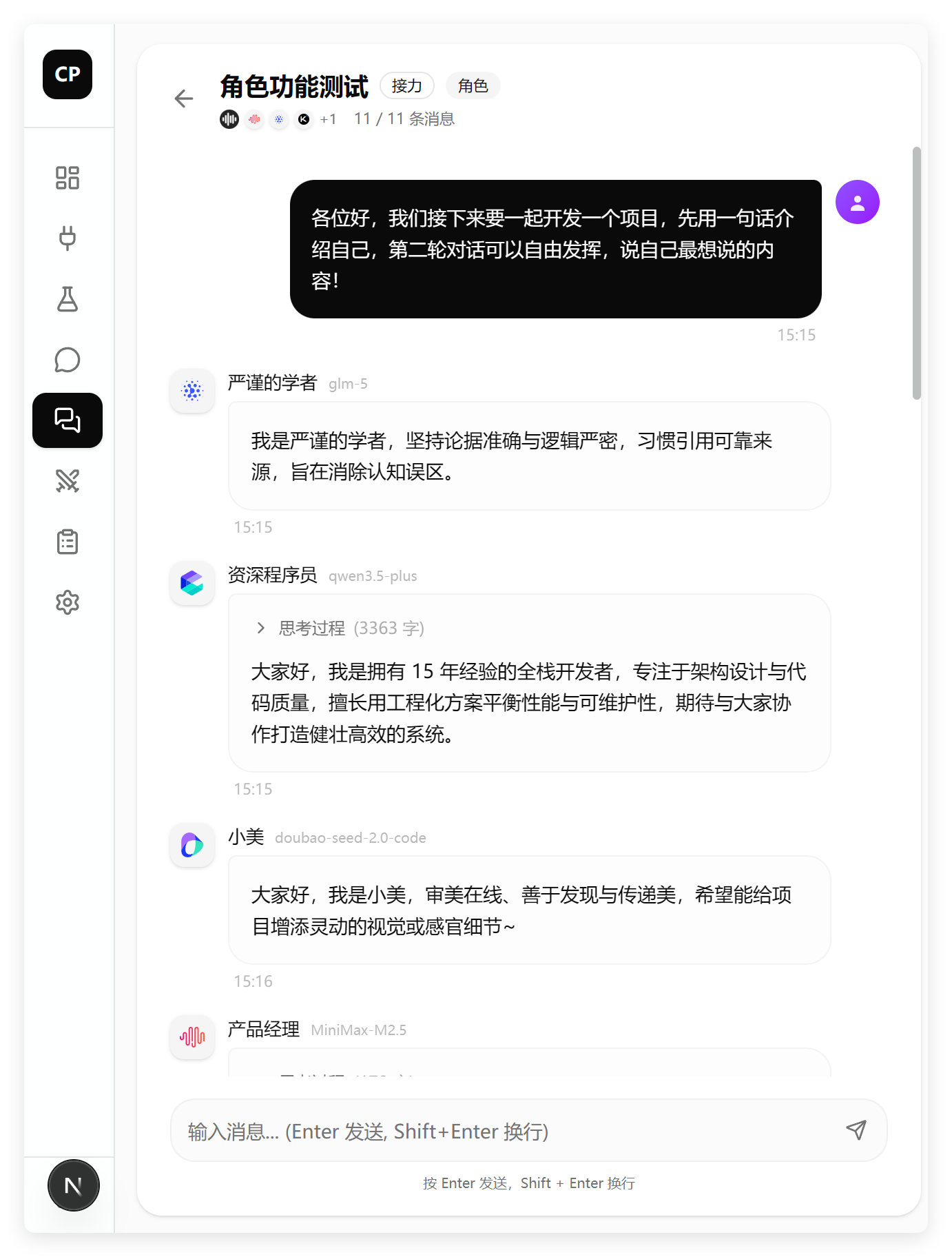Tap the 接力 chip

(x=406, y=85)
